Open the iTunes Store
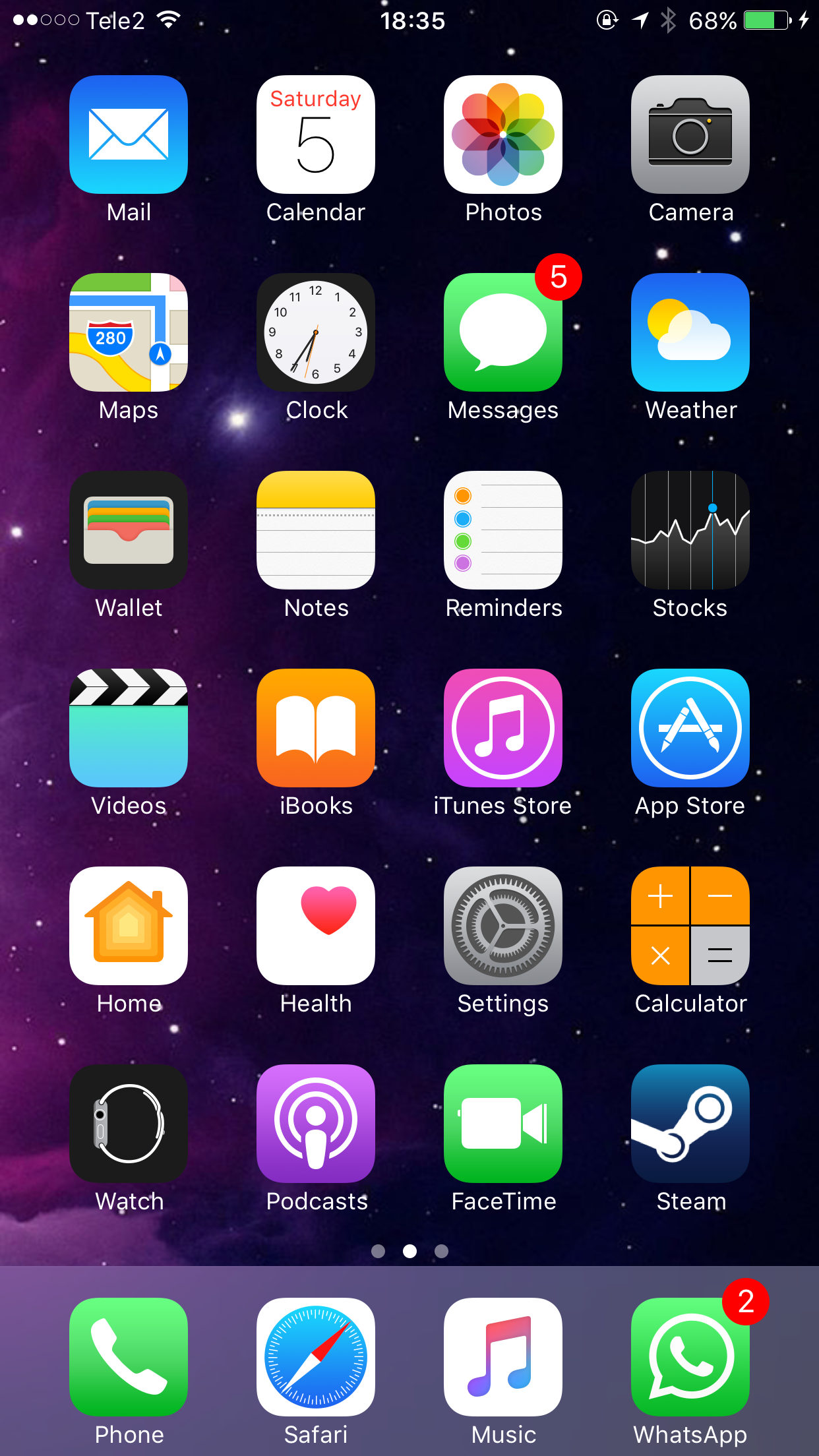 coord(503,728)
